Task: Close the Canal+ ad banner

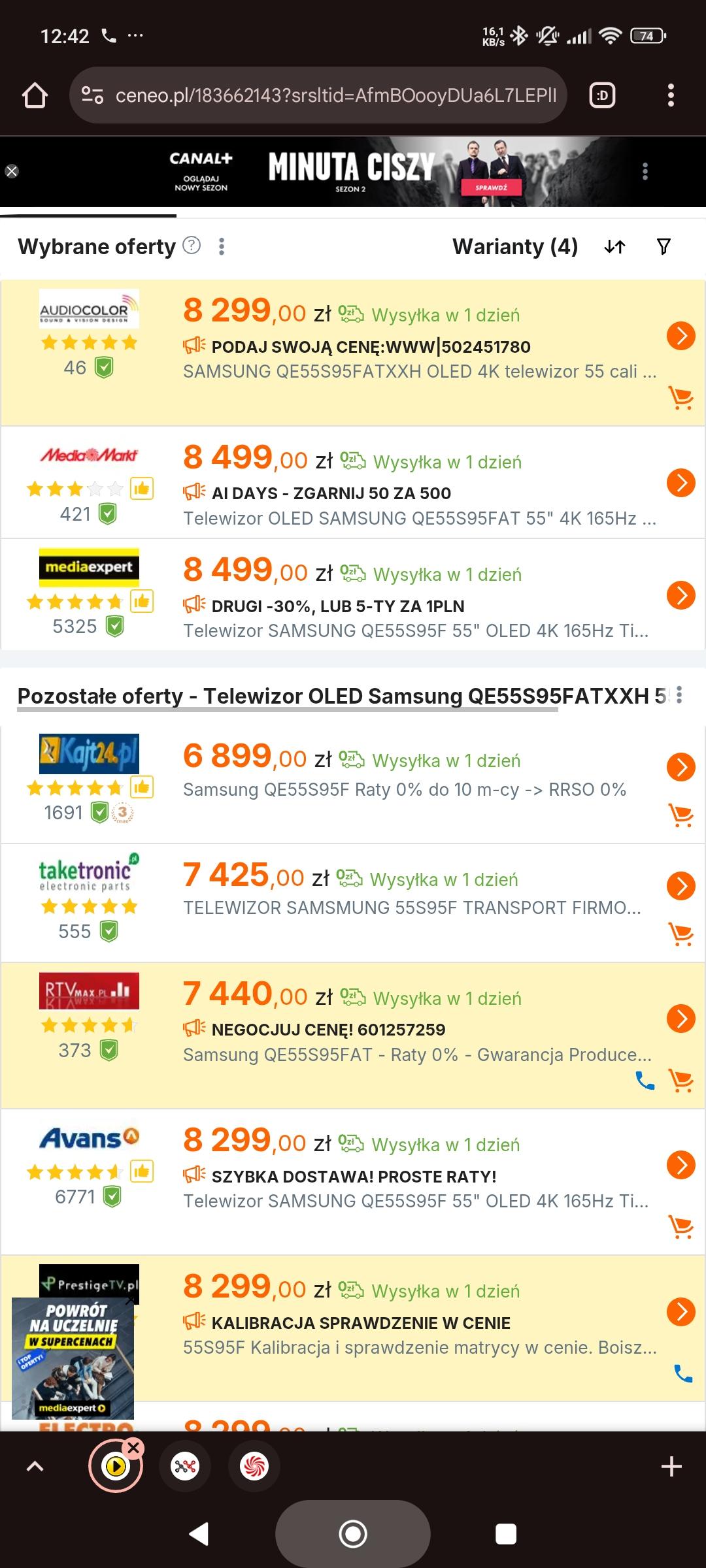Action: coord(12,171)
